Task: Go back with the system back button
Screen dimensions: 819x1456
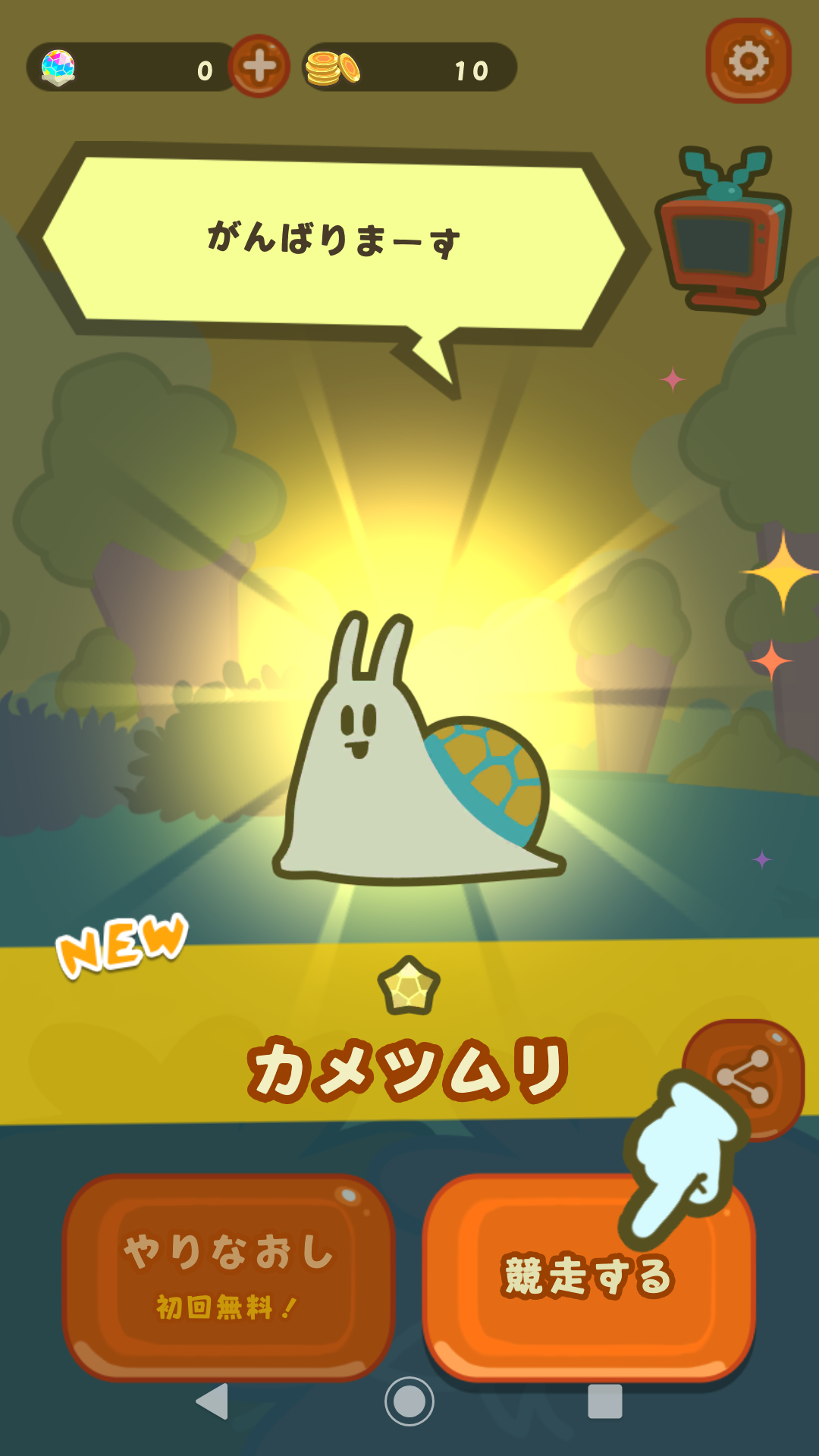Action: pyautogui.click(x=213, y=1401)
